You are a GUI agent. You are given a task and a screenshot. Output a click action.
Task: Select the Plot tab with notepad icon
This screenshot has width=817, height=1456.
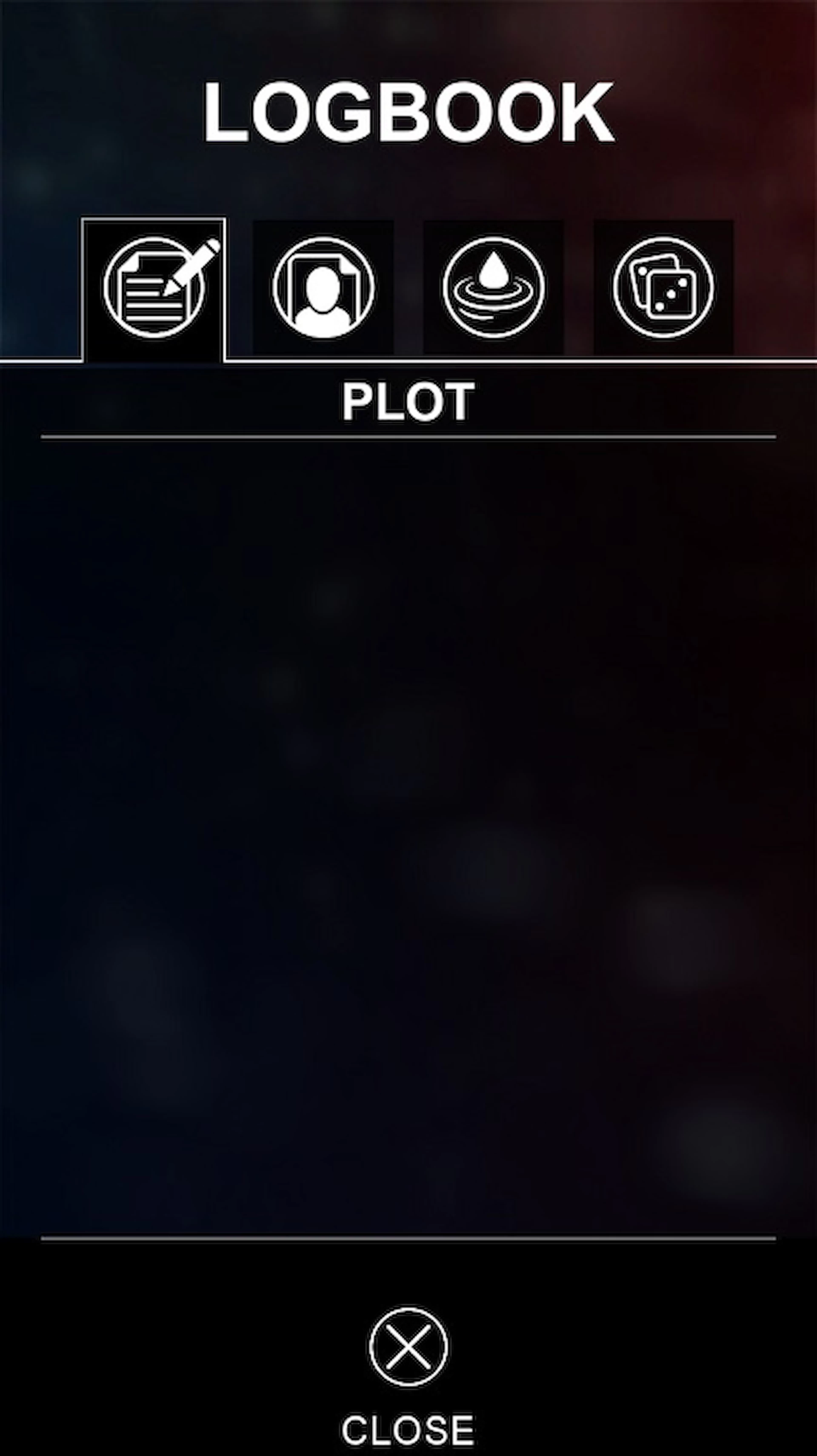click(154, 289)
